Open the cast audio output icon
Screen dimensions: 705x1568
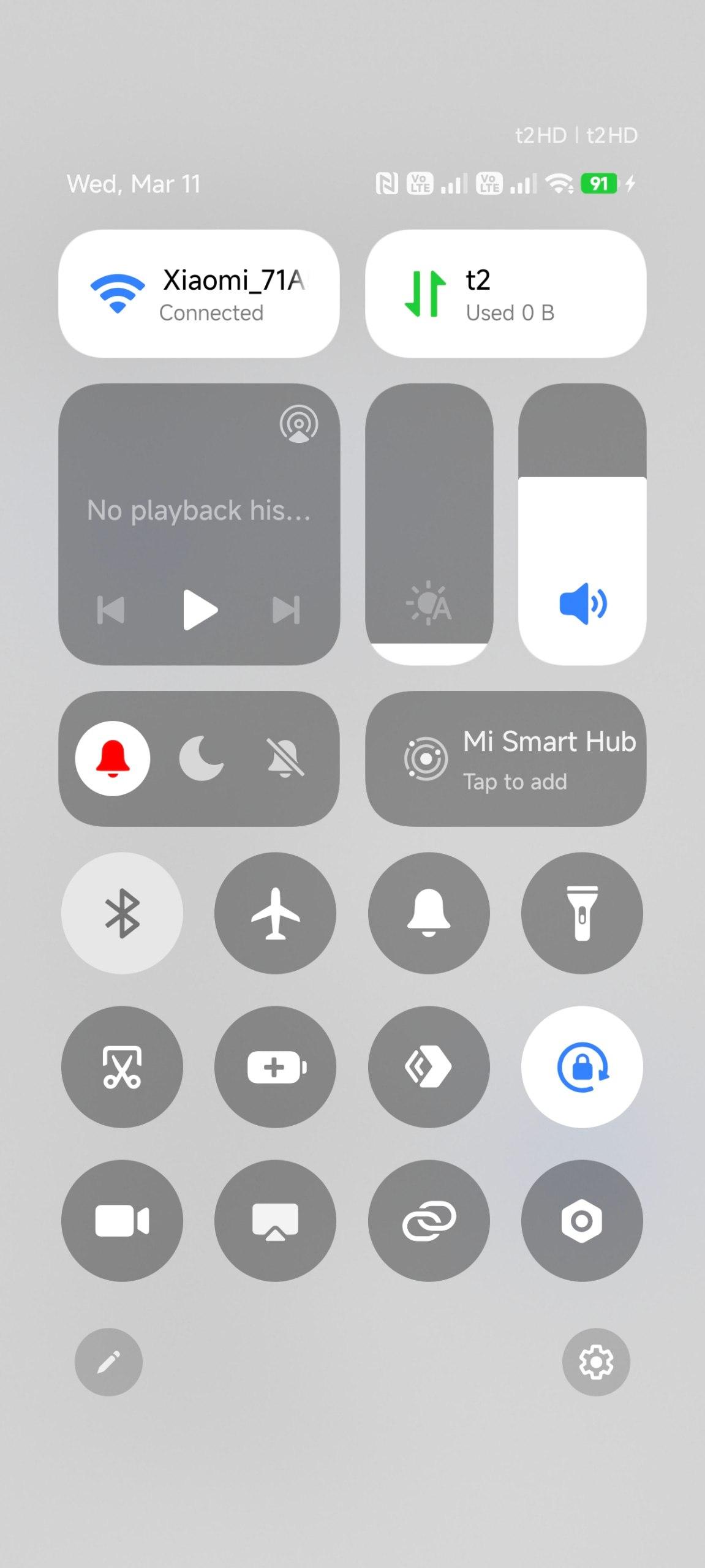[x=299, y=424]
